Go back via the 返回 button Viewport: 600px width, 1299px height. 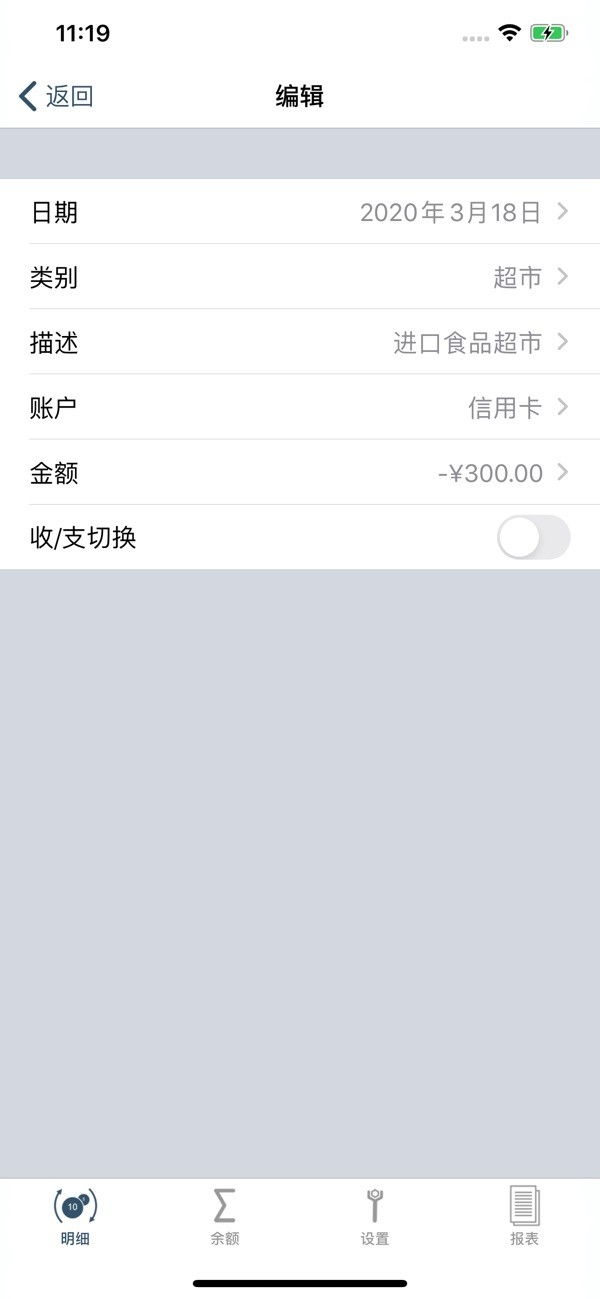[56, 97]
